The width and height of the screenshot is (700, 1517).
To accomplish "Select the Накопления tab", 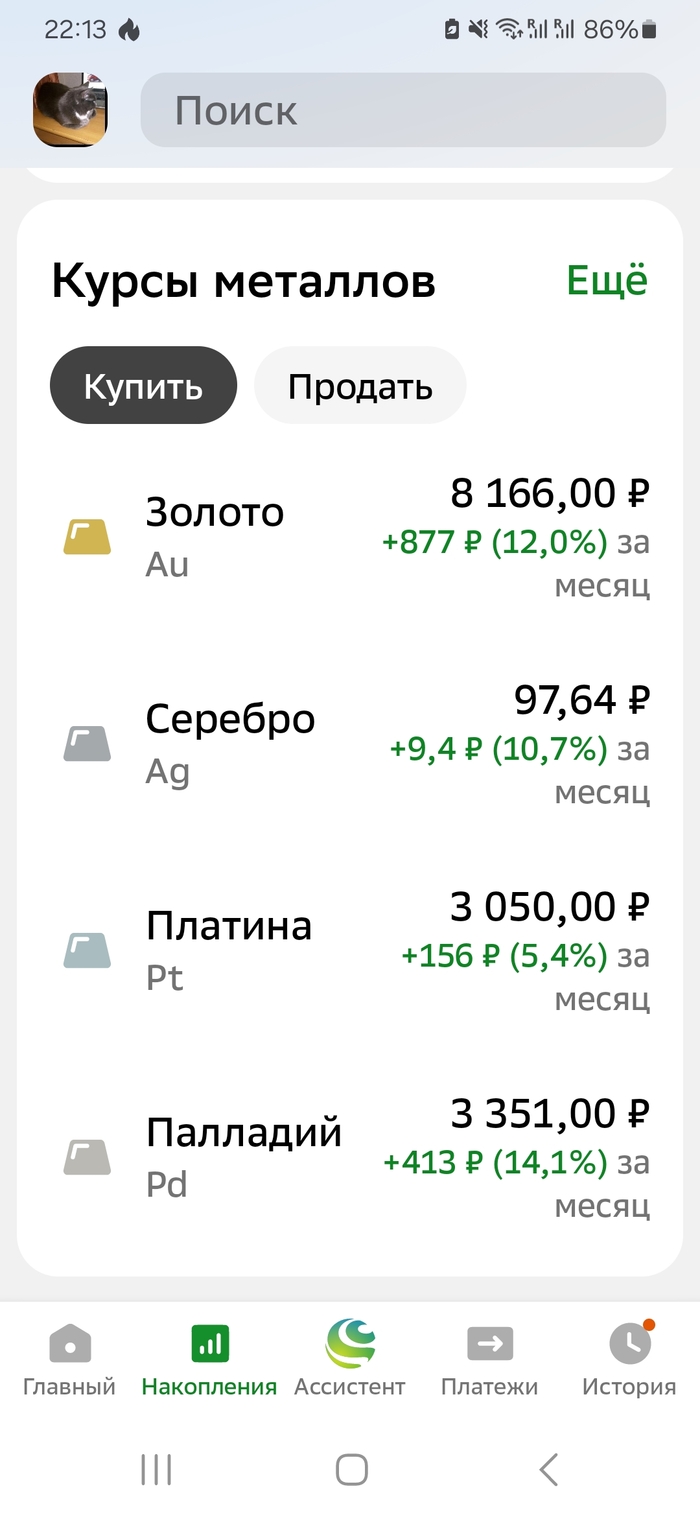I will point(209,1360).
